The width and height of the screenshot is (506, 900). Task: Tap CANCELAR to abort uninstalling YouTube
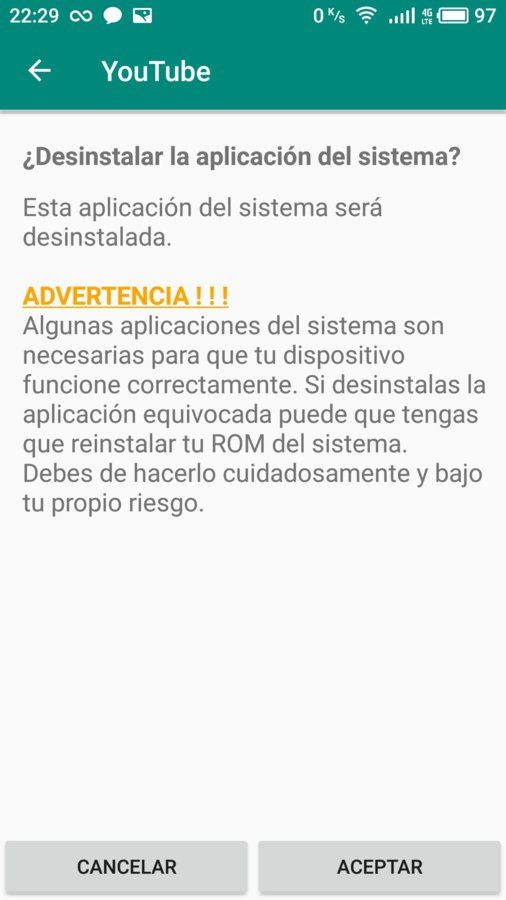tap(127, 867)
